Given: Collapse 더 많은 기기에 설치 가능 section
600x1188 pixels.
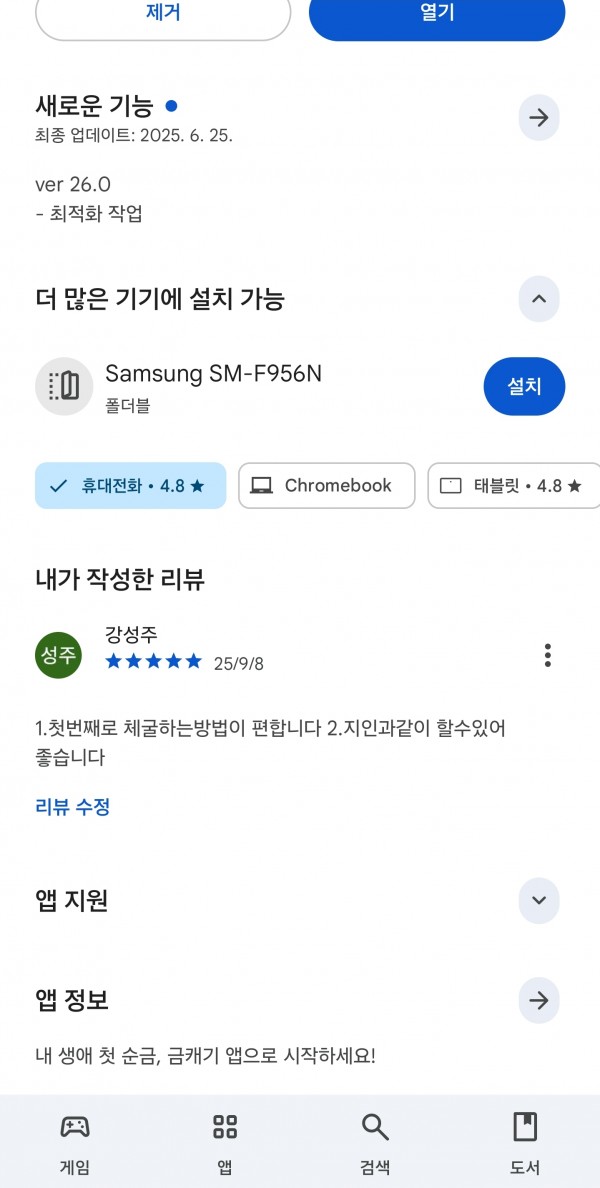Looking at the screenshot, I should [x=539, y=299].
